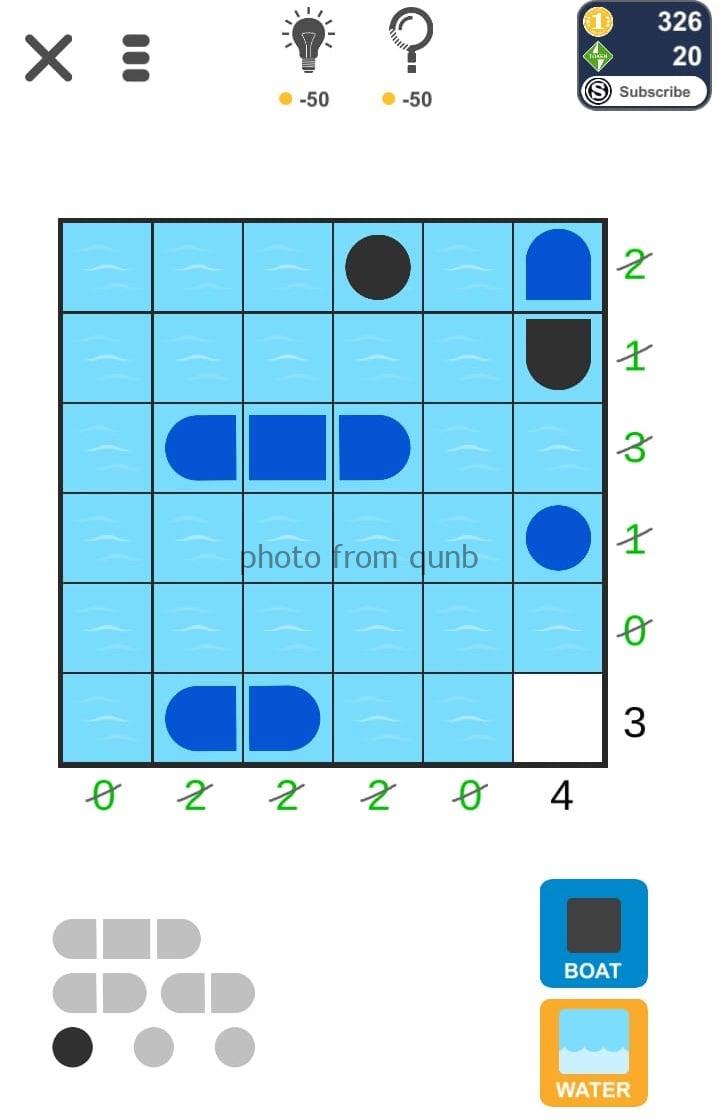Close the puzzle with the X icon
Screen dimensions: 720x1120
[49, 58]
